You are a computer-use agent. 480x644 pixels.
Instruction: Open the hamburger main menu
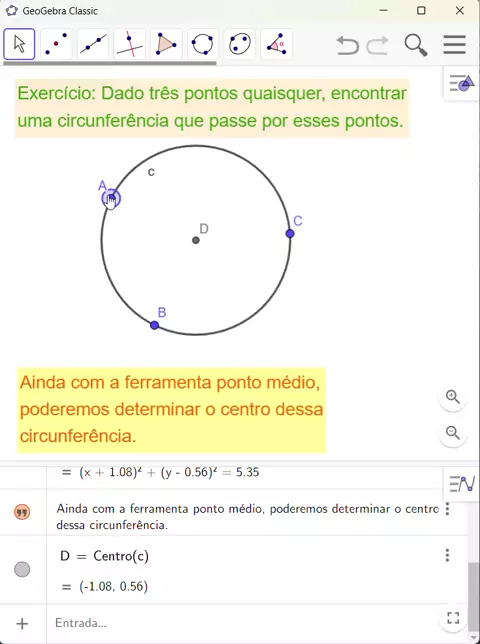[455, 44]
